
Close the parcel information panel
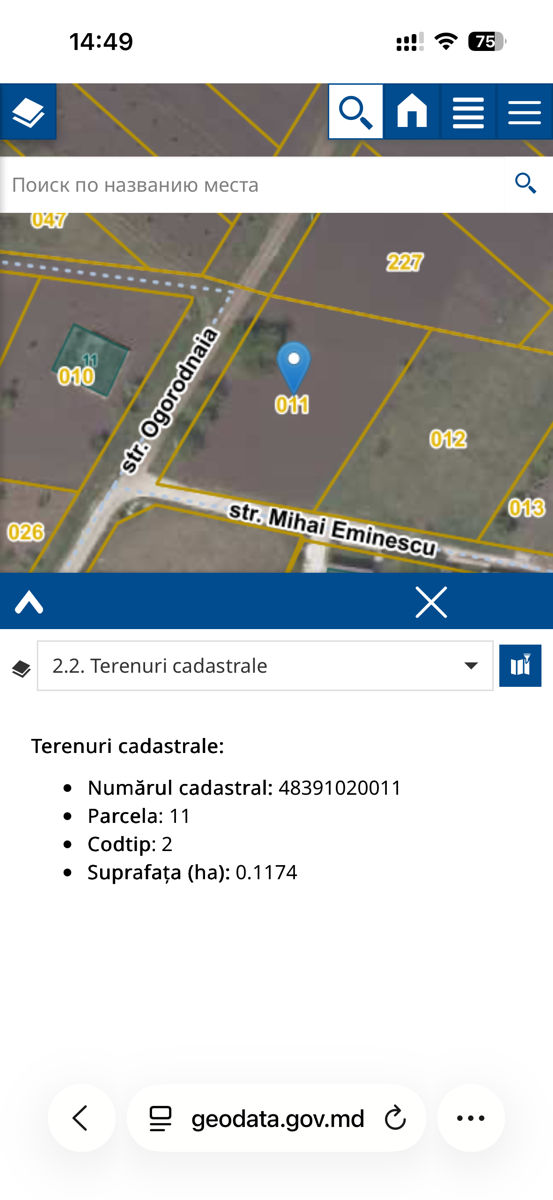(x=431, y=602)
